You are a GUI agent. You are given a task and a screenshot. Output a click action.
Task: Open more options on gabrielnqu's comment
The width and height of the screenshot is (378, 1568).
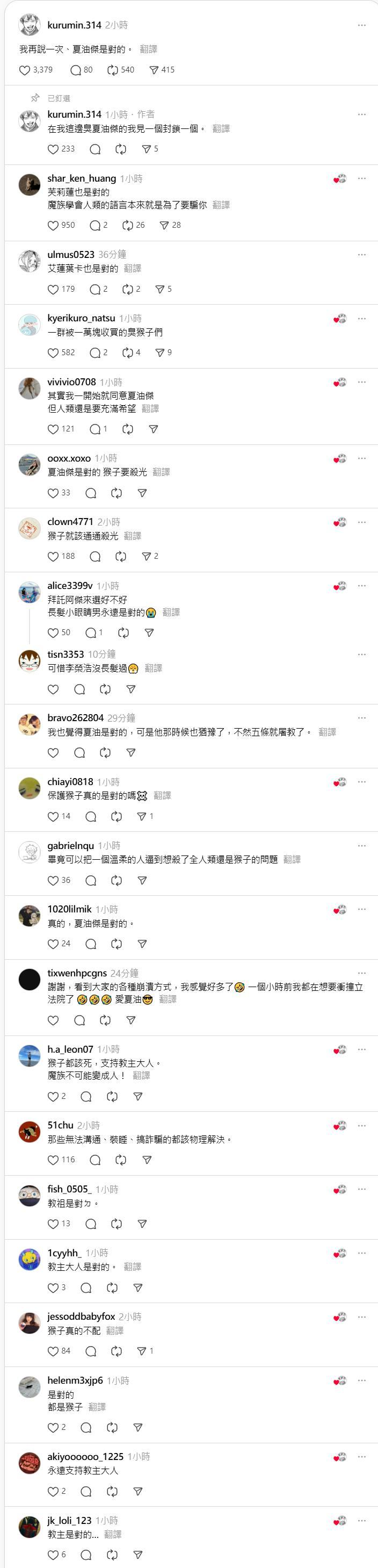[x=361, y=845]
